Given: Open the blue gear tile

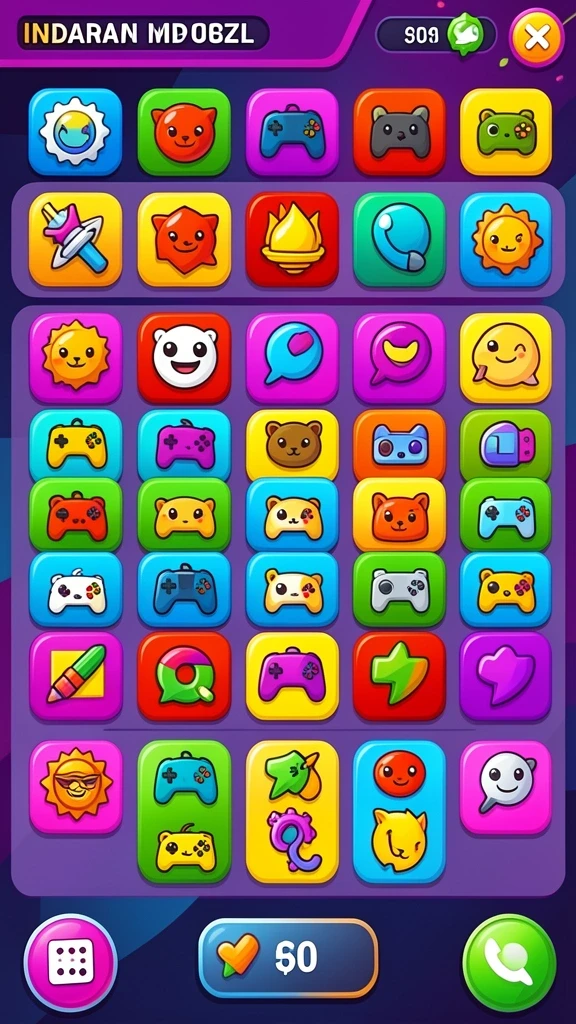Looking at the screenshot, I should pyautogui.click(x=75, y=132).
